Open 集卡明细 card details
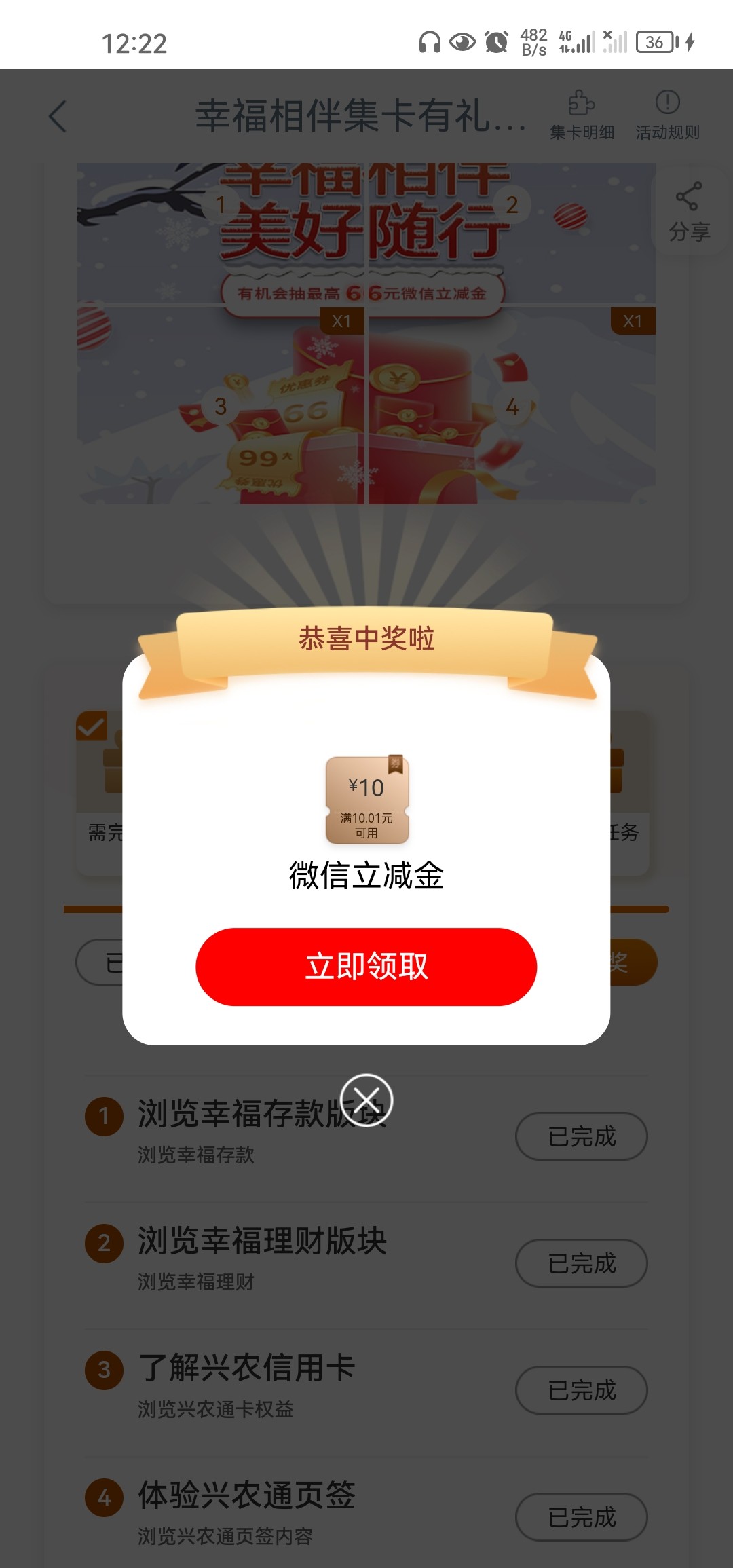This screenshot has width=733, height=1568. coord(582,115)
